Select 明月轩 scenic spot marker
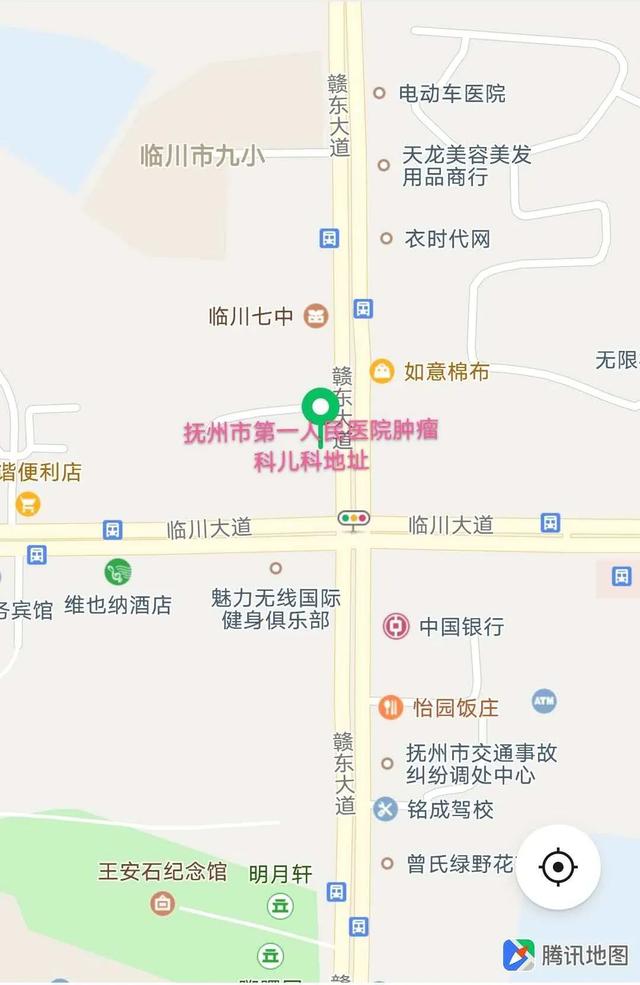The width and height of the screenshot is (640, 985). click(280, 906)
